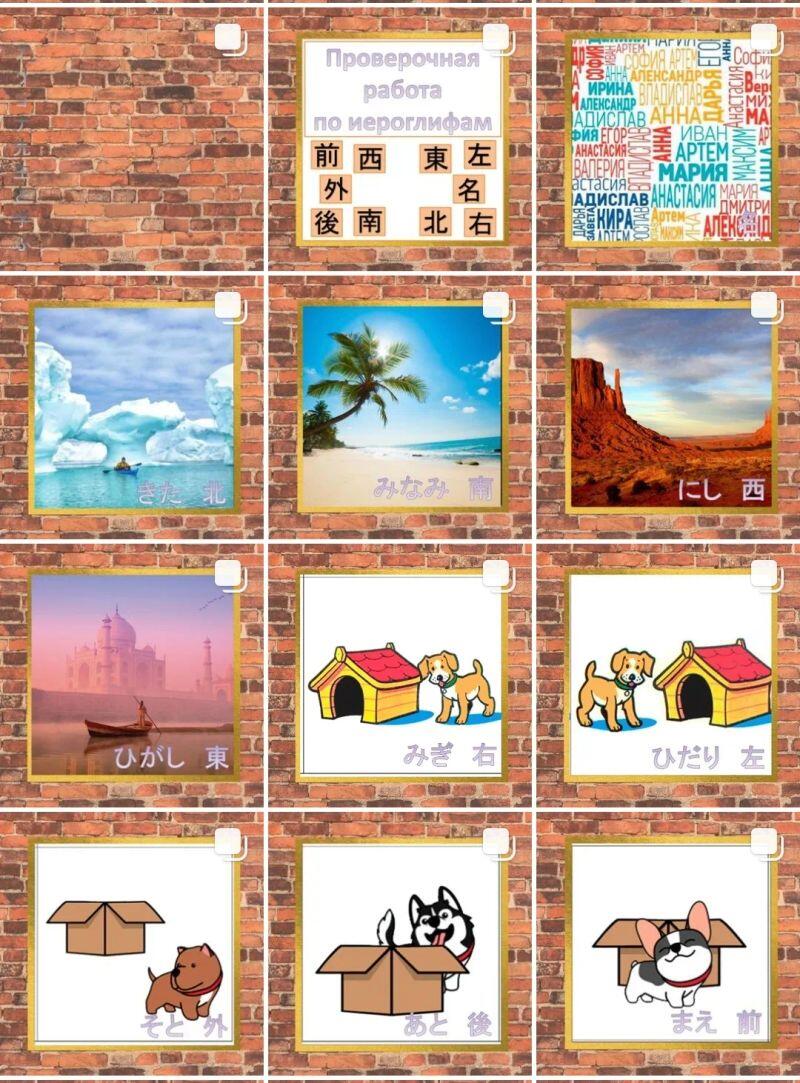View the doghouse post labeled みぎ 右
The image size is (800, 1083).
401,676
